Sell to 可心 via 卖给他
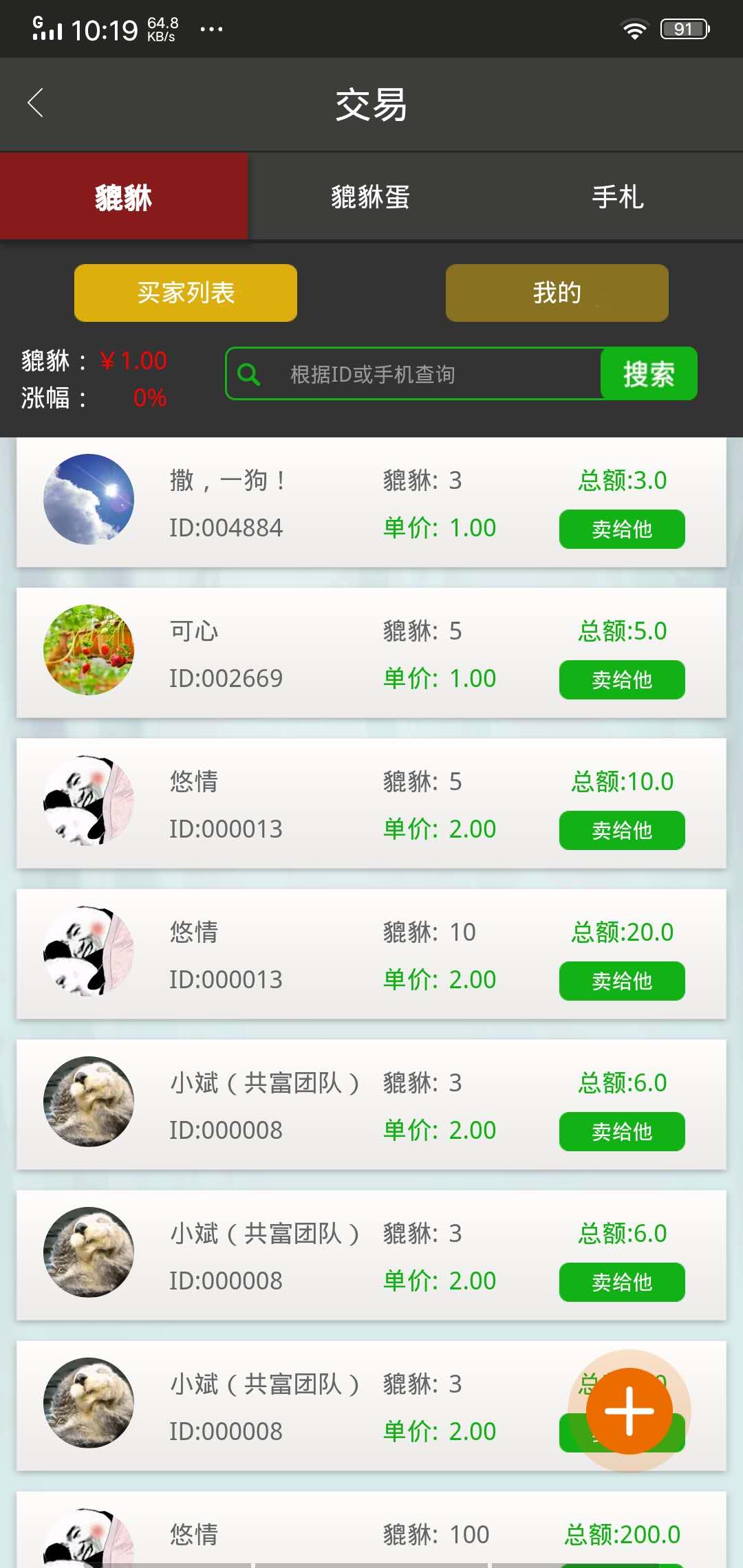The width and height of the screenshot is (743, 1568). coord(621,679)
